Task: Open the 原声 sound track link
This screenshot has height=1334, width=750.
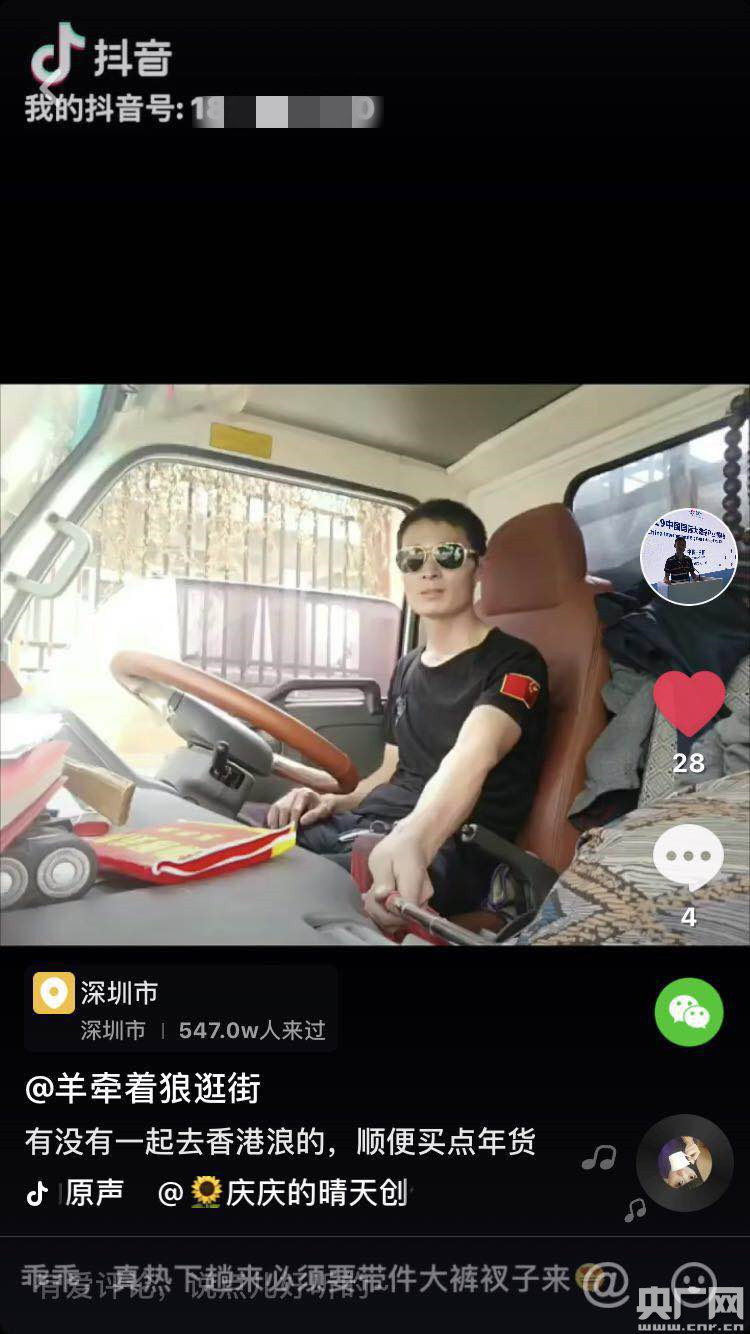Action: point(94,1192)
